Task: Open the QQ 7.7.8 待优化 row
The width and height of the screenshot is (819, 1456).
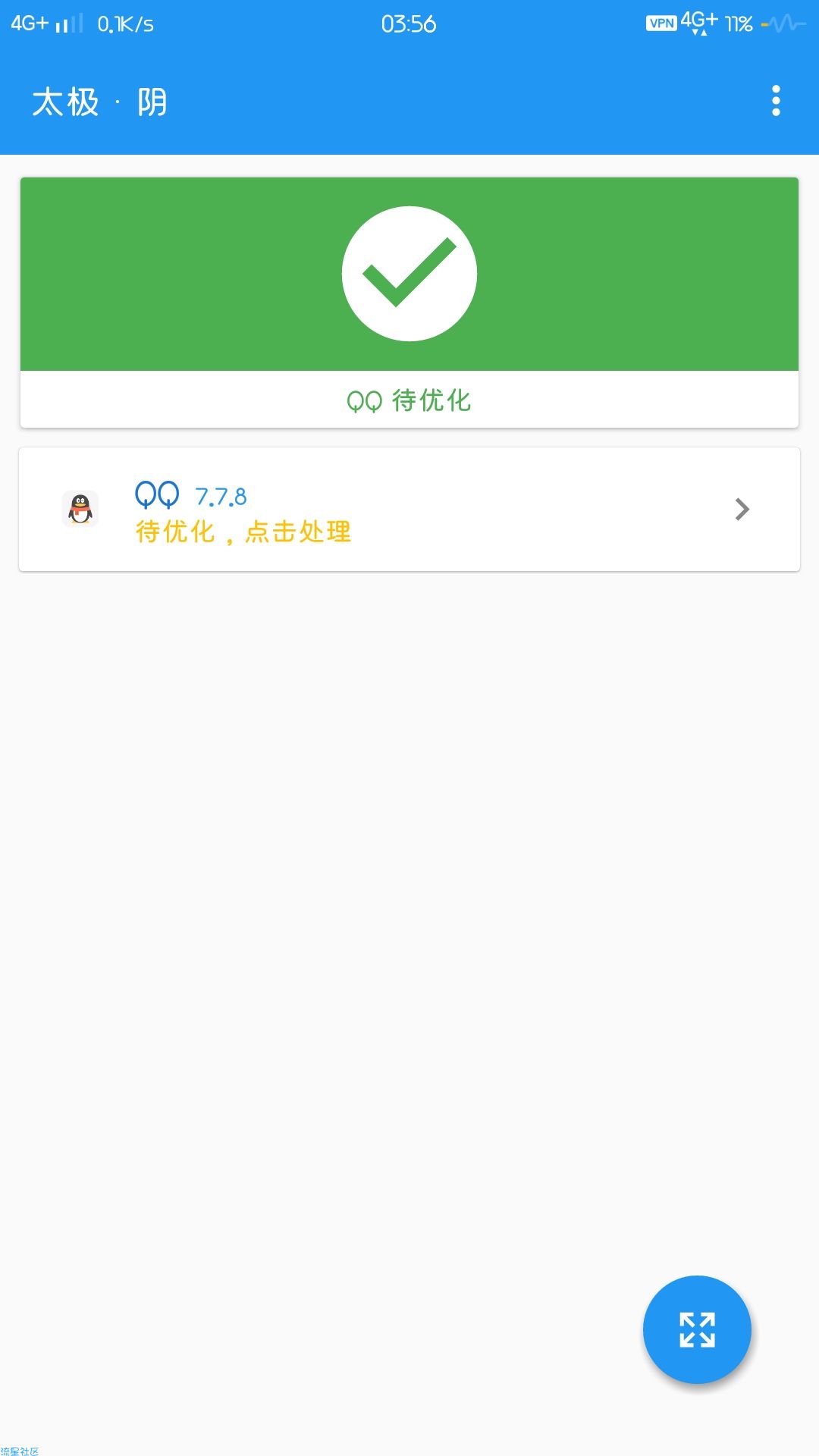Action: (409, 510)
